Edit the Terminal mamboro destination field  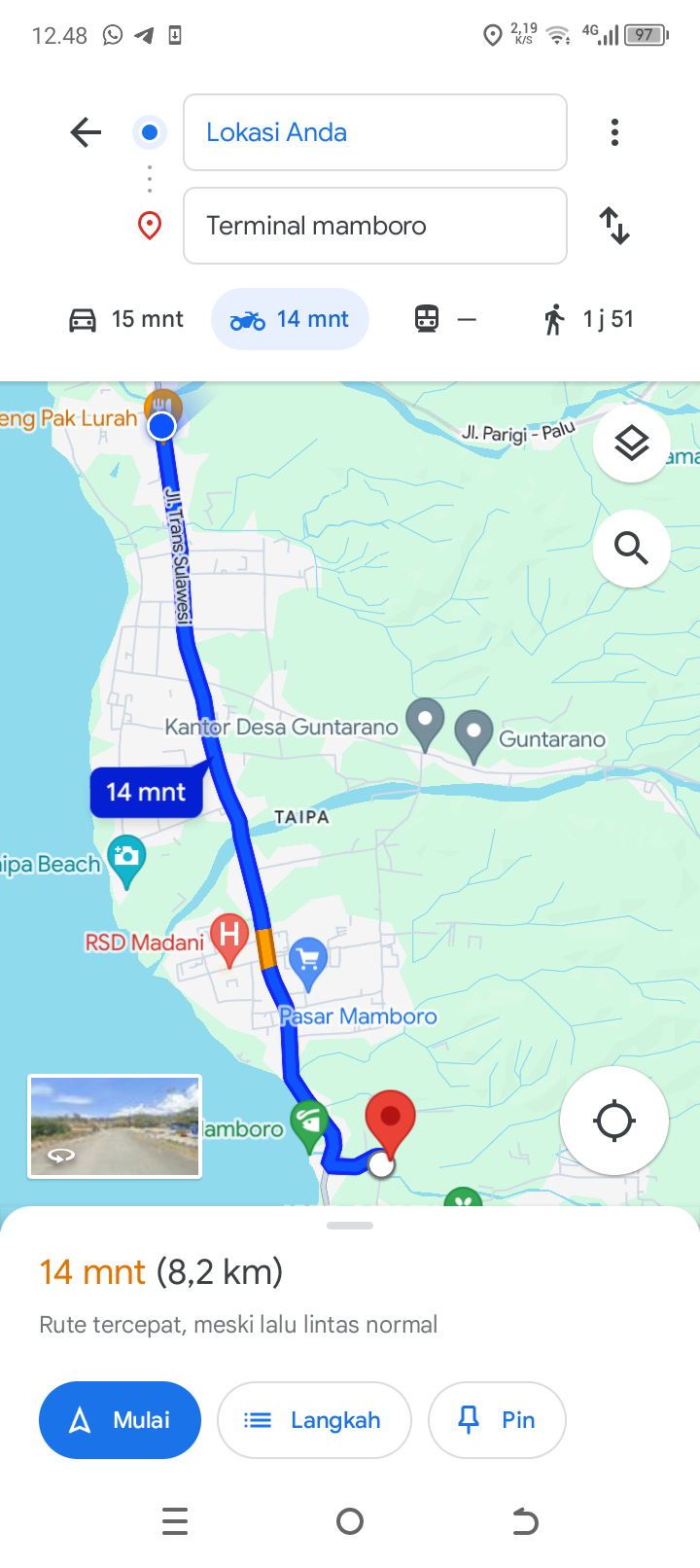pyautogui.click(x=375, y=226)
